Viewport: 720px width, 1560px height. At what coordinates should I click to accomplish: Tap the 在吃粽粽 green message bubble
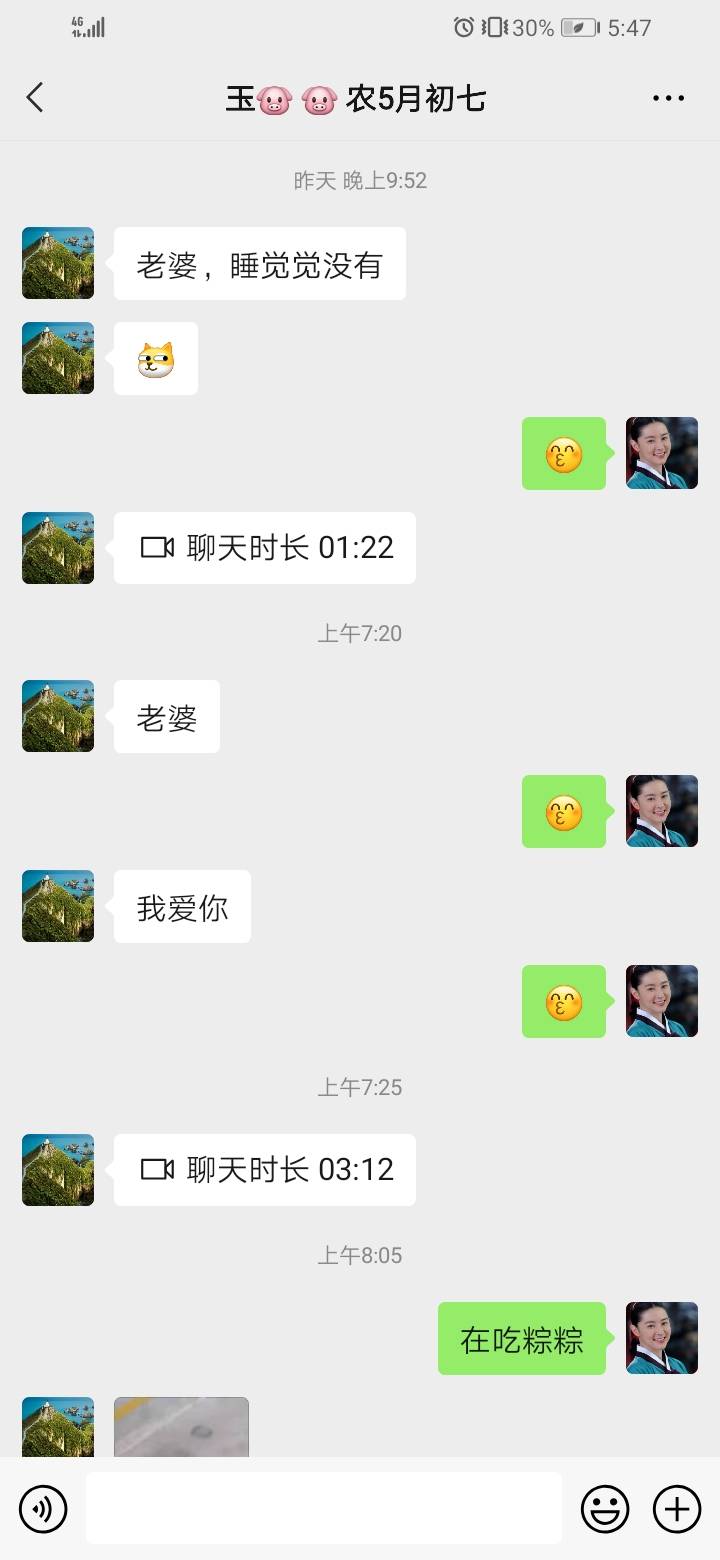pos(522,1339)
